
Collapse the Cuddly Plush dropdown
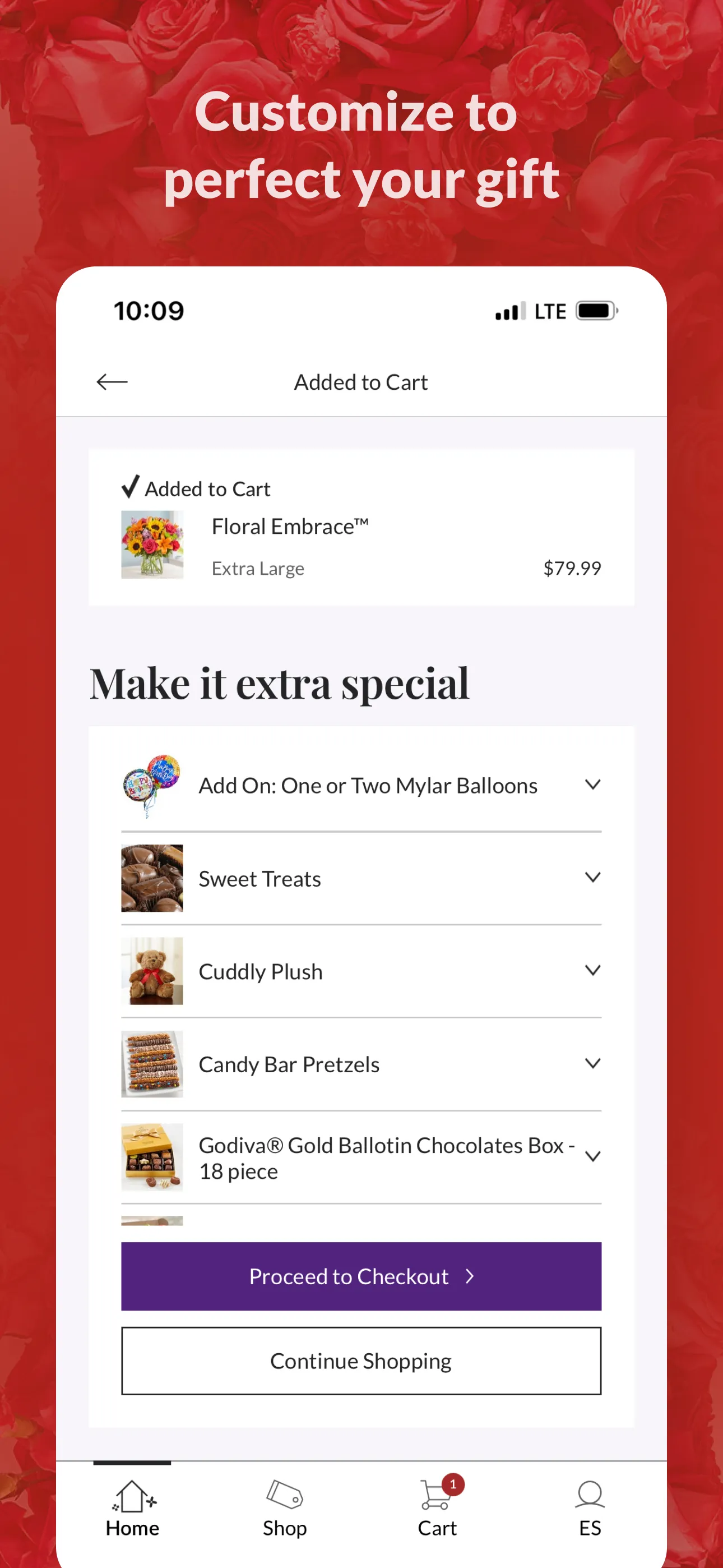coord(594,971)
